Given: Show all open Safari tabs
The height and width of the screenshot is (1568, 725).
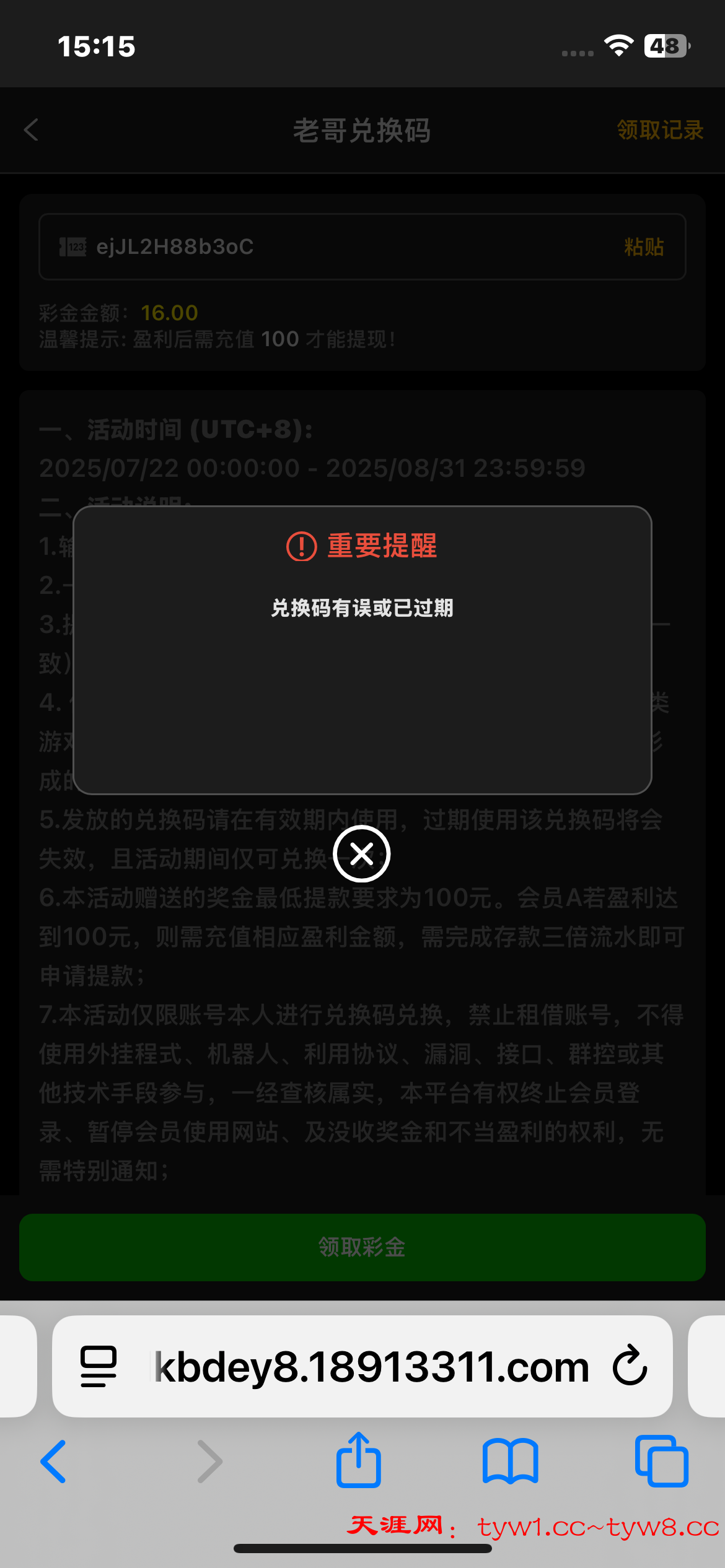Looking at the screenshot, I should pos(661,1461).
